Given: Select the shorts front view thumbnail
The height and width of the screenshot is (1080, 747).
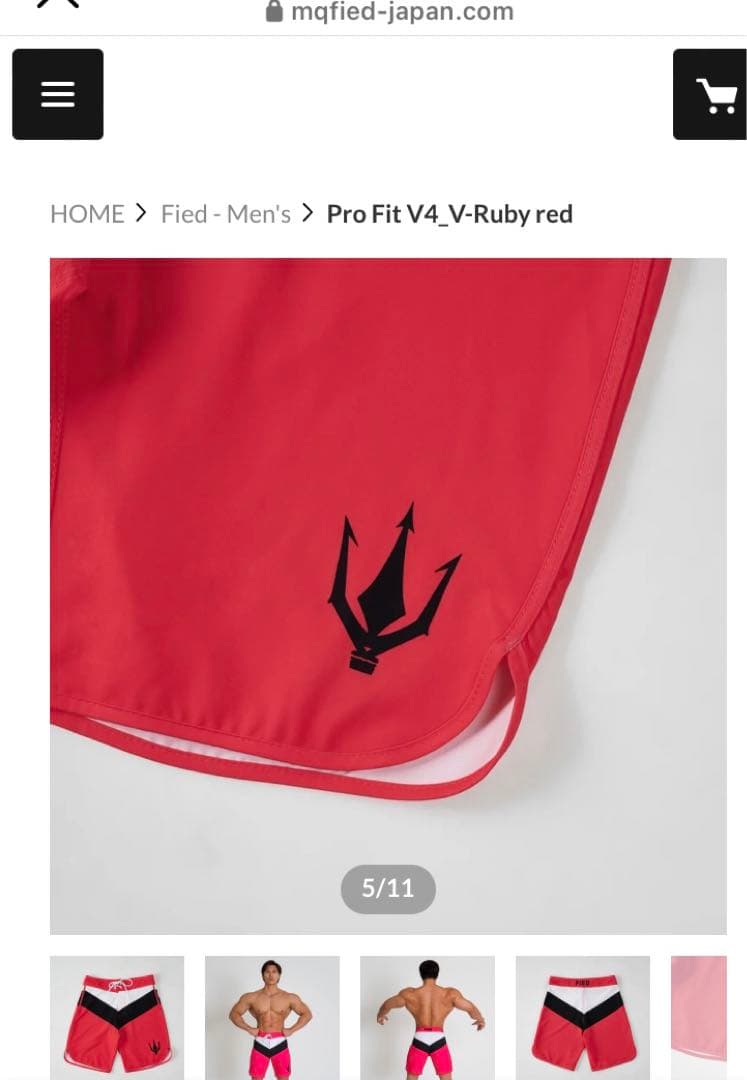Looking at the screenshot, I should (x=117, y=1015).
